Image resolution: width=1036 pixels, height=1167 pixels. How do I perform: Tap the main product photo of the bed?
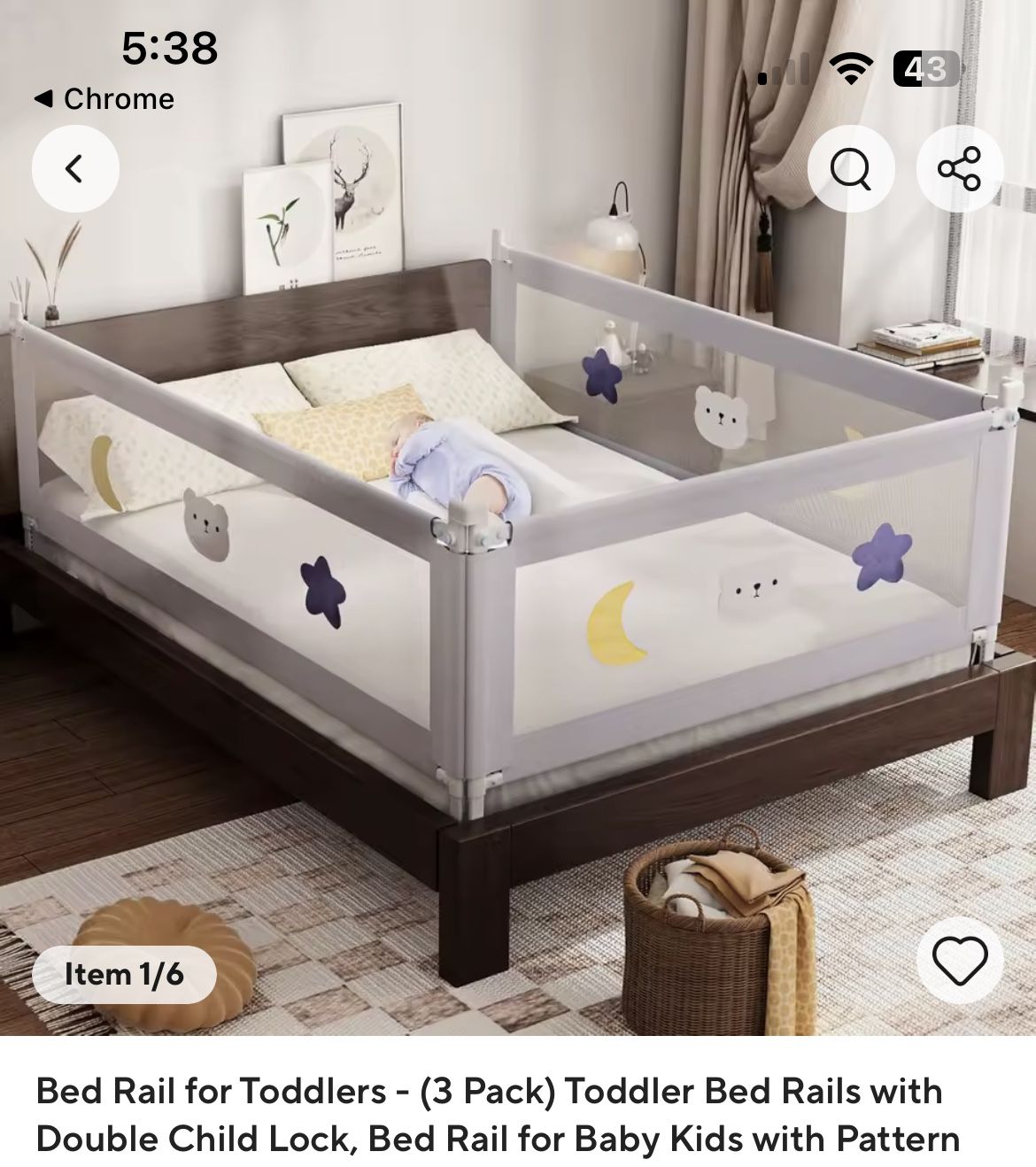coord(518,549)
